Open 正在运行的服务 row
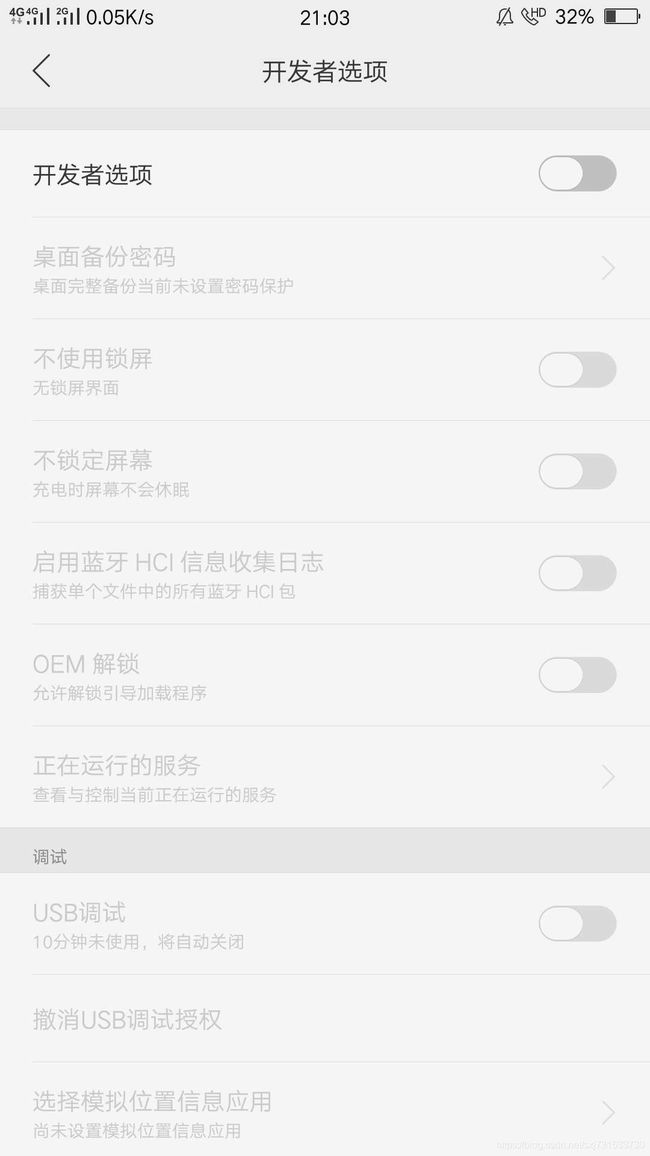The width and height of the screenshot is (650, 1156). coord(325,777)
